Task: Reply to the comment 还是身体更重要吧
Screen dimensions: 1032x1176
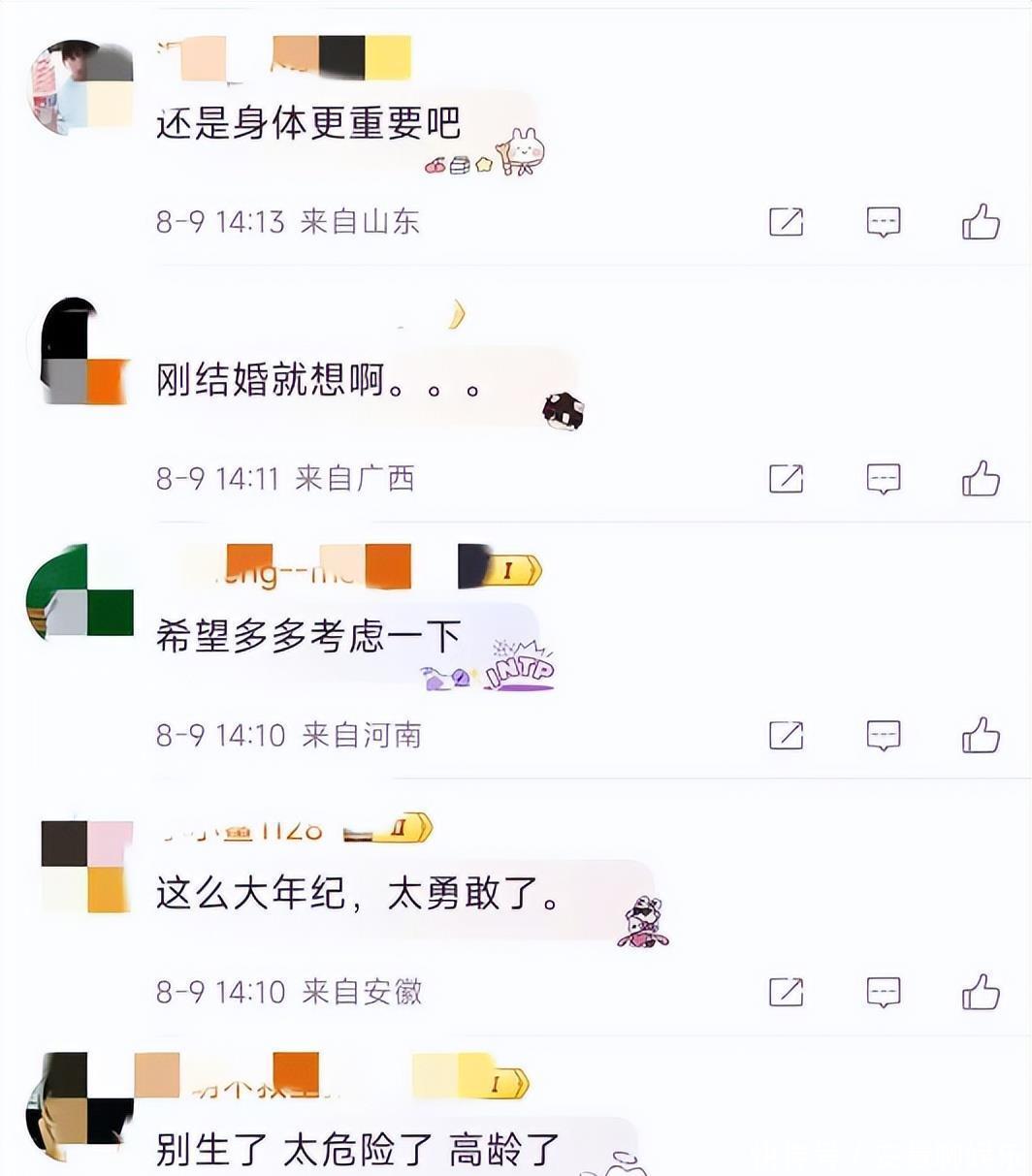Action: 883,222
